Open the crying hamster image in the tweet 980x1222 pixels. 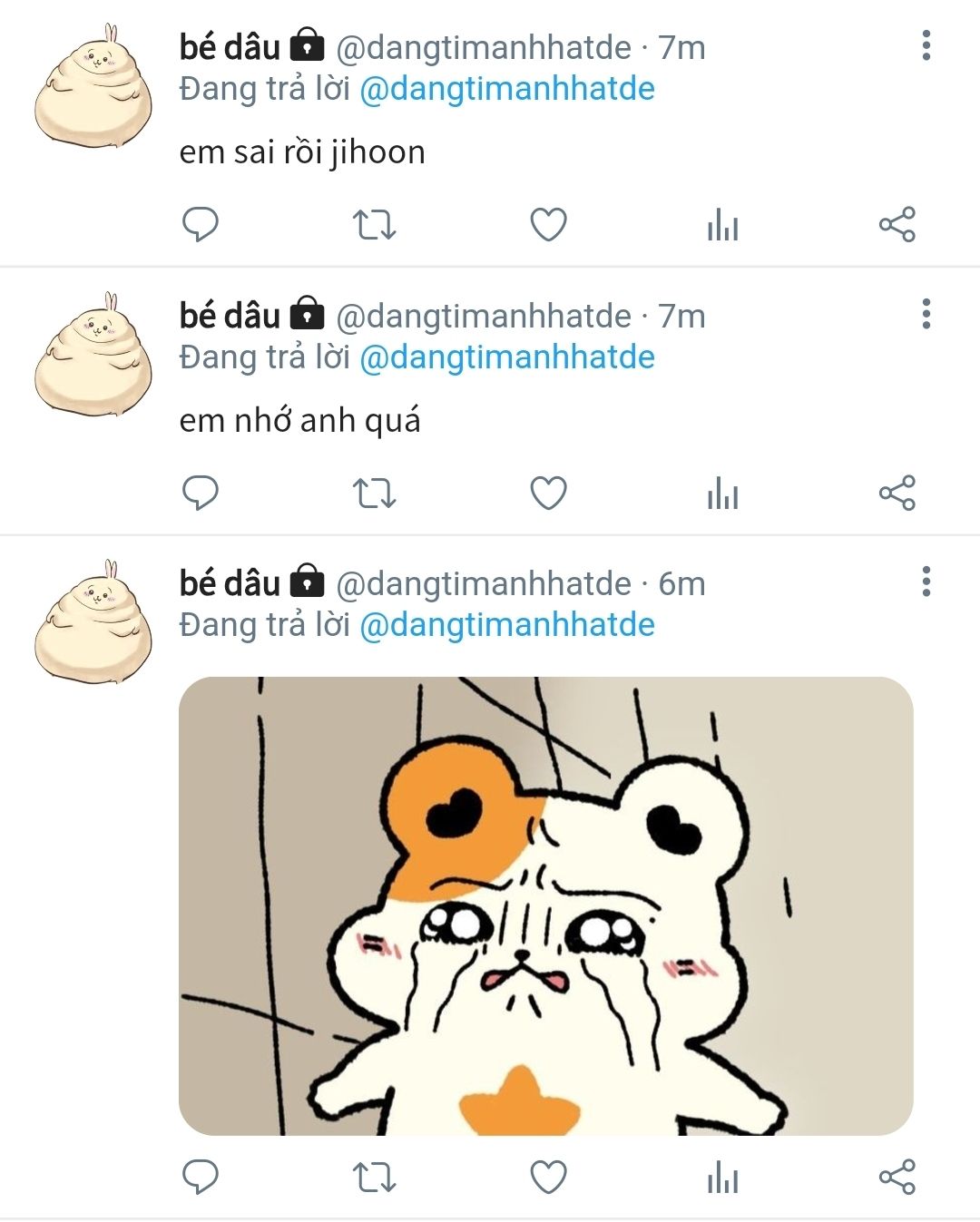pyautogui.click(x=545, y=905)
